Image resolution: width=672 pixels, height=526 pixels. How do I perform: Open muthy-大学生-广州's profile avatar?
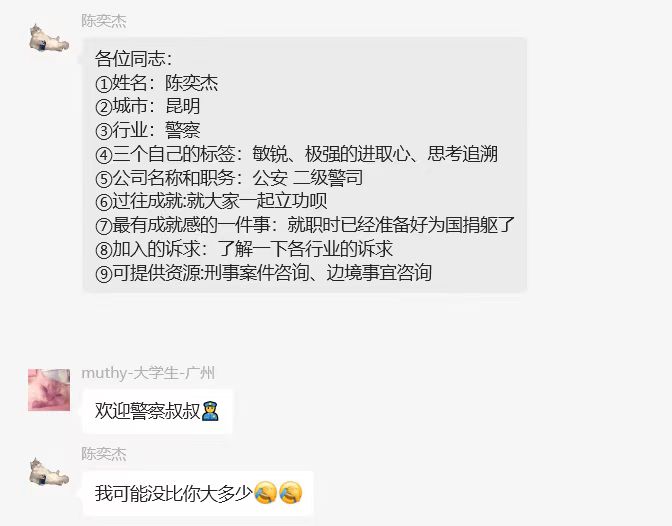click(x=49, y=389)
